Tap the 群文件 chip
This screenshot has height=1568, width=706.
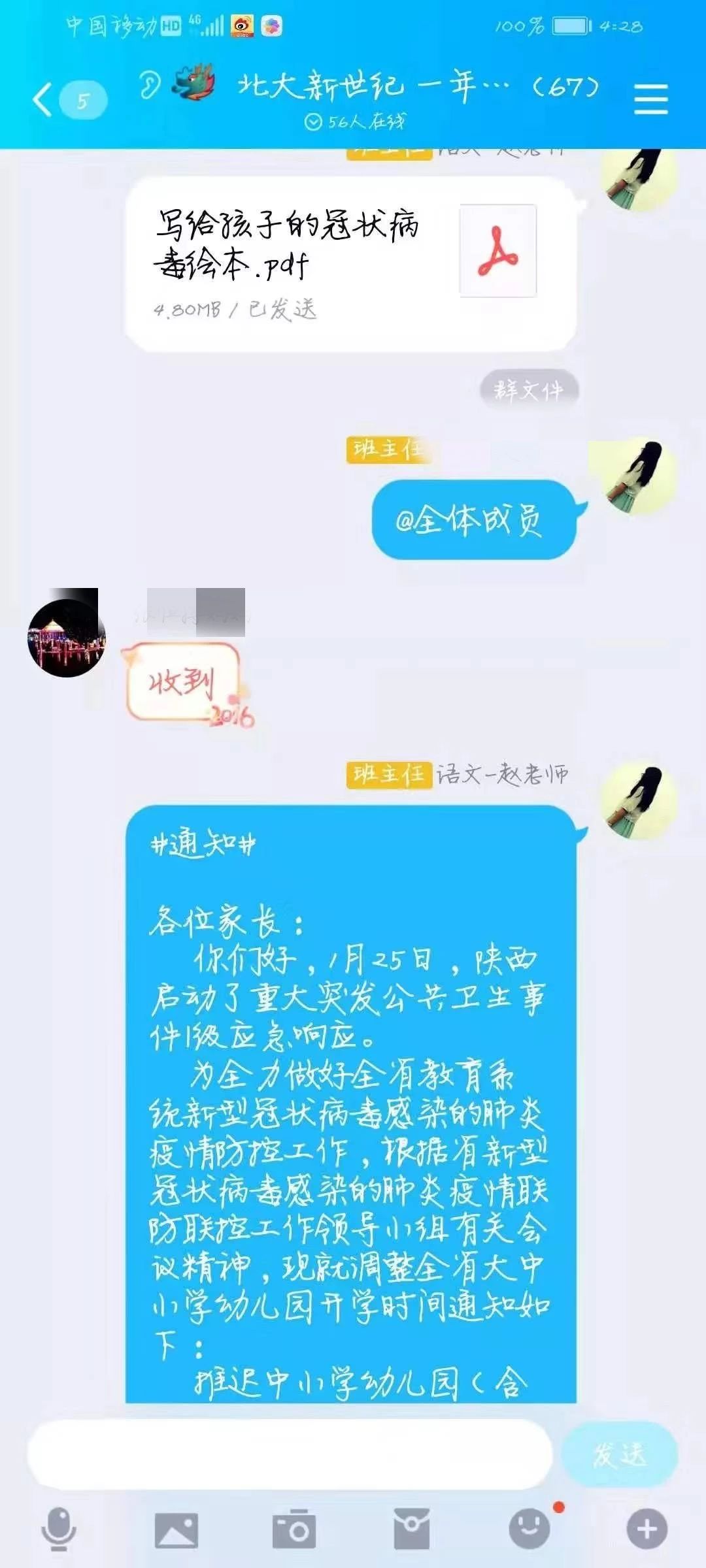coord(529,390)
